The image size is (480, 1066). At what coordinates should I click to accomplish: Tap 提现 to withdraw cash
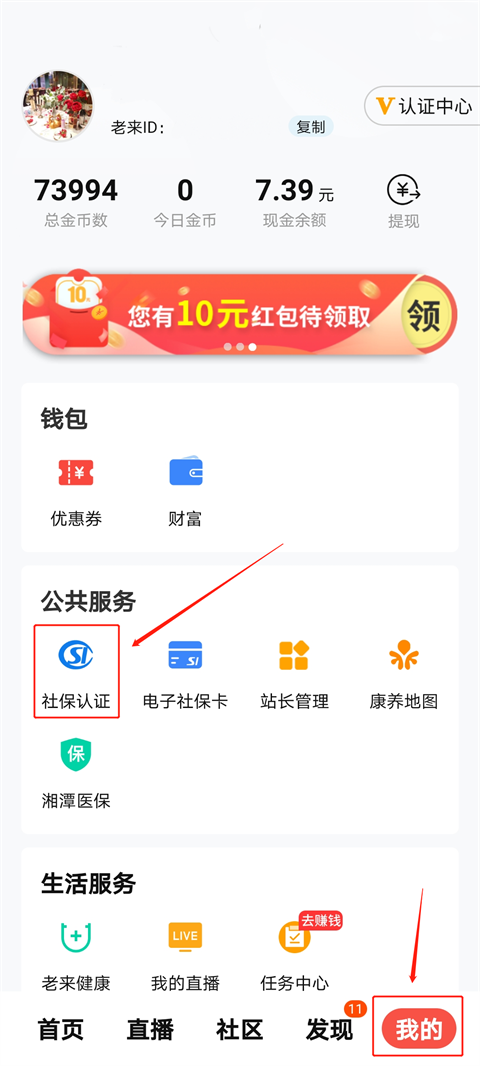(x=404, y=202)
